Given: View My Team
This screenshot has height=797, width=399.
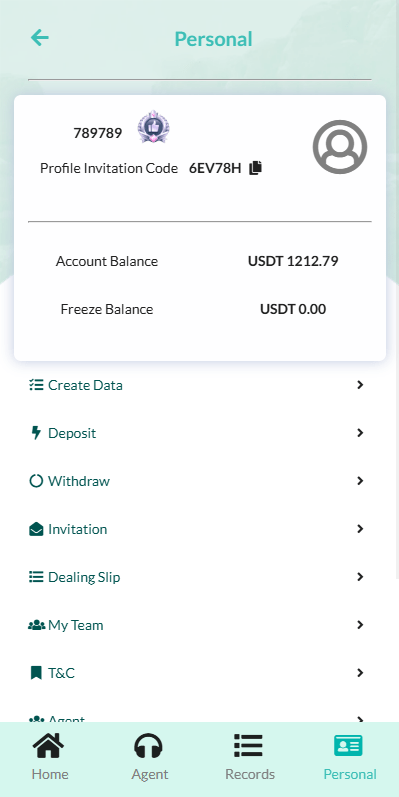Looking at the screenshot, I should coord(200,625).
